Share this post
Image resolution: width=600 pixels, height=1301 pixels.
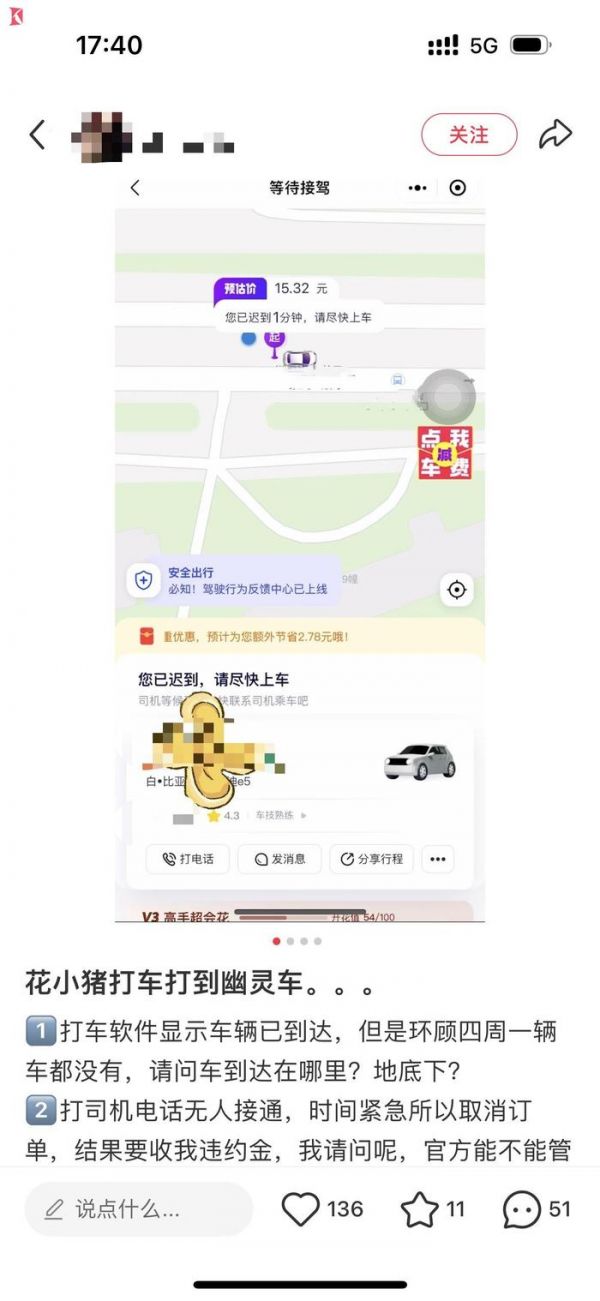pos(555,135)
